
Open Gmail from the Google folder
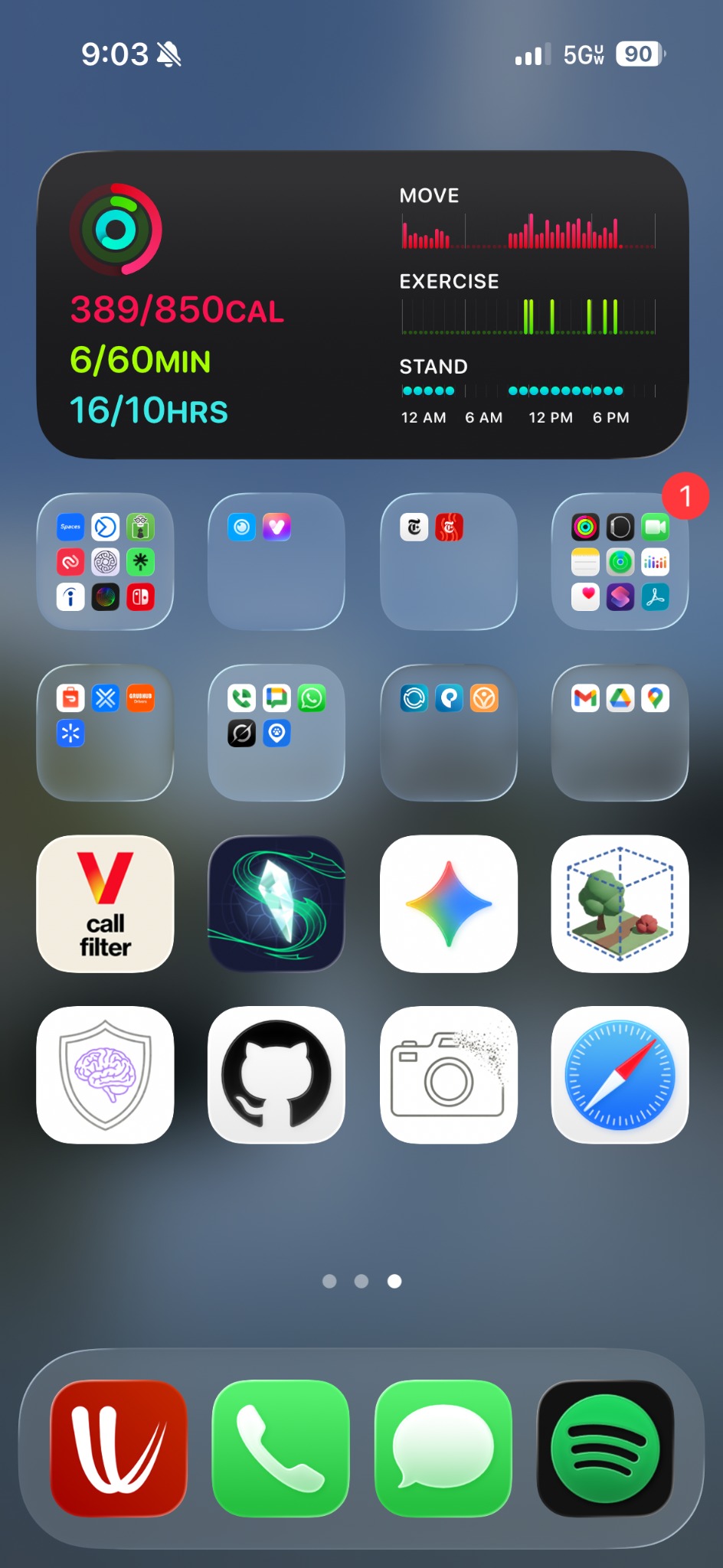tap(584, 697)
